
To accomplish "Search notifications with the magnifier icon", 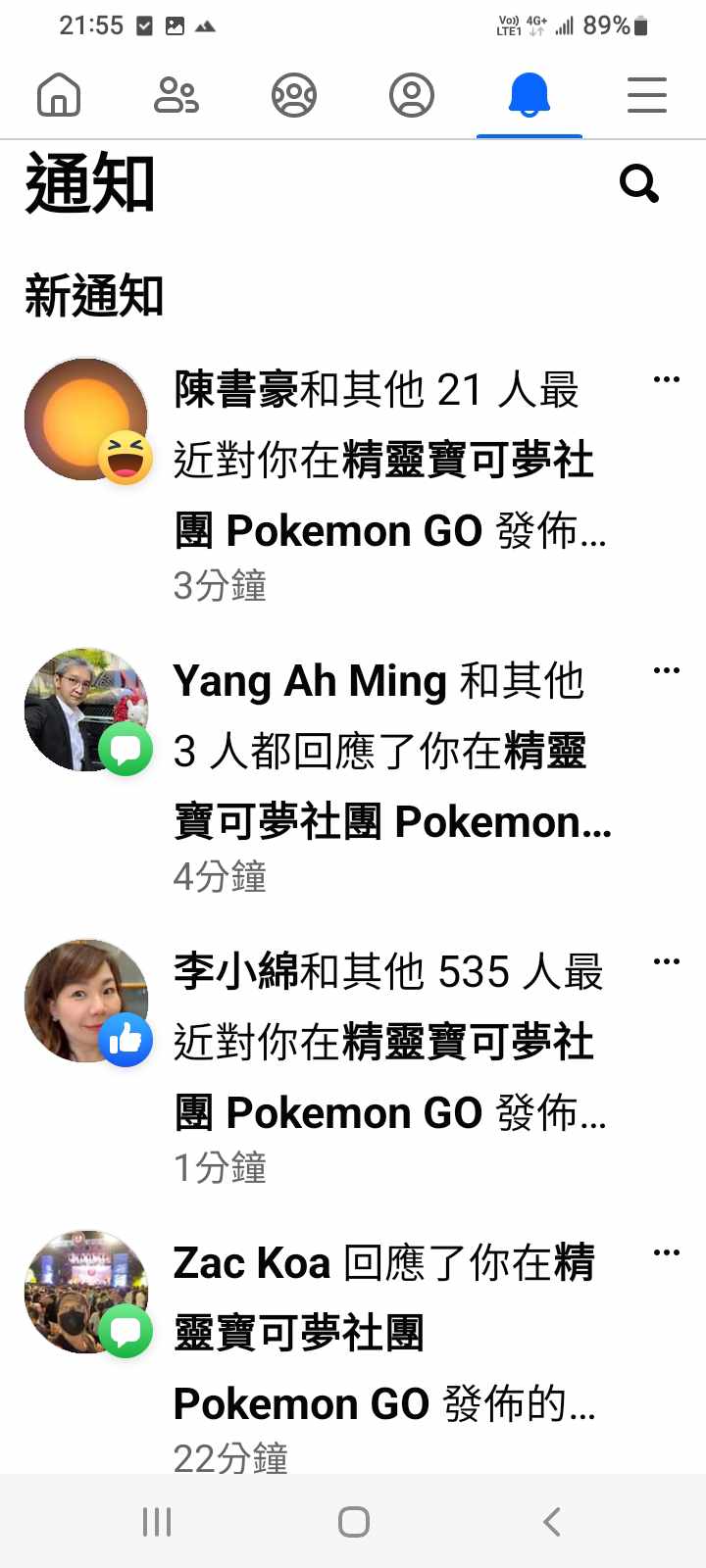I will coord(638,183).
